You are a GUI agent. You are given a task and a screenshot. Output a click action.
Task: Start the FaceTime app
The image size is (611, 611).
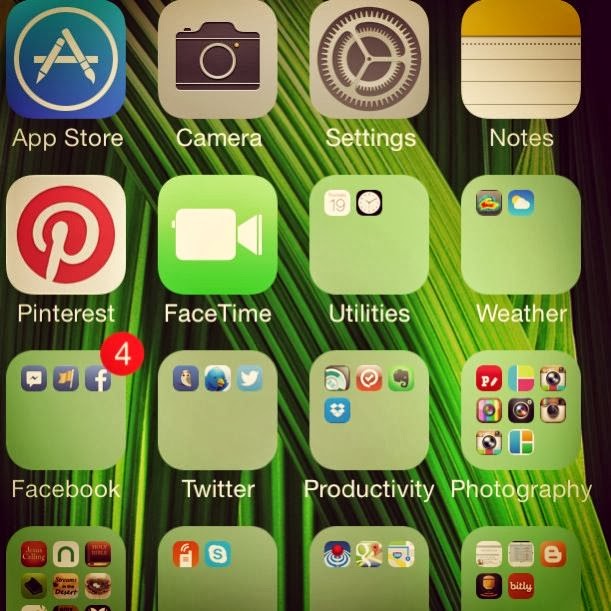(217, 235)
